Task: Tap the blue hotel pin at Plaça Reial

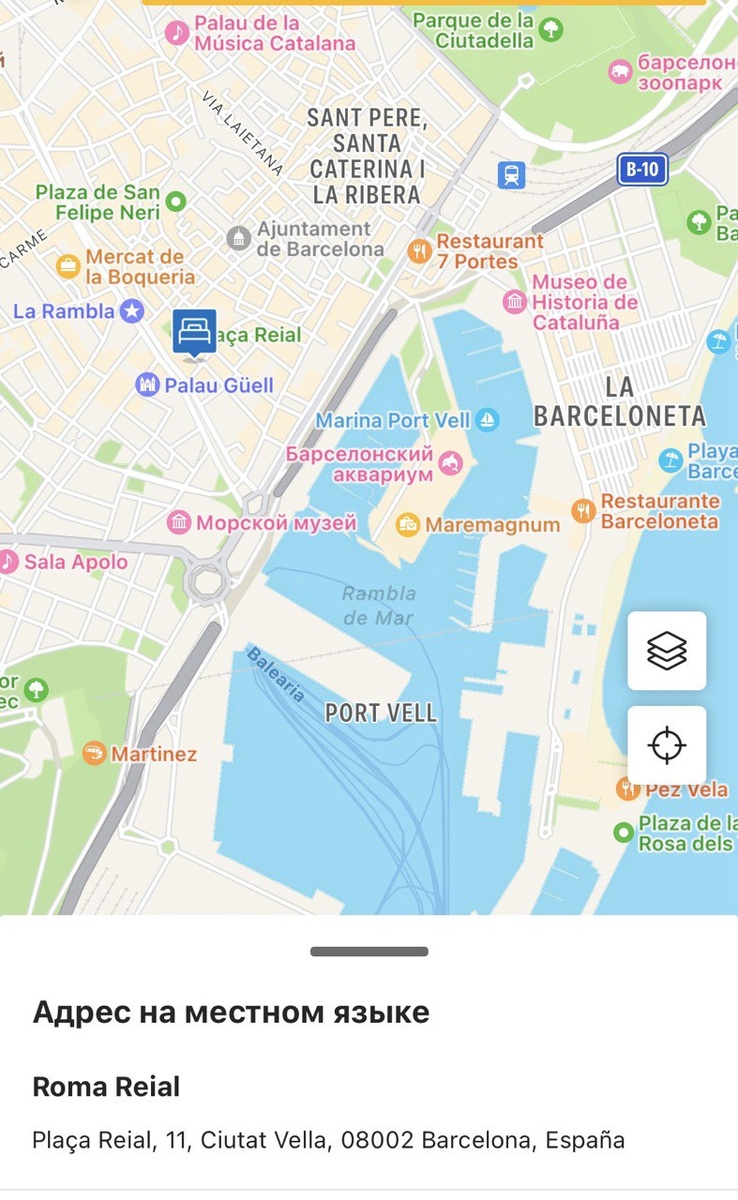Action: click(194, 332)
